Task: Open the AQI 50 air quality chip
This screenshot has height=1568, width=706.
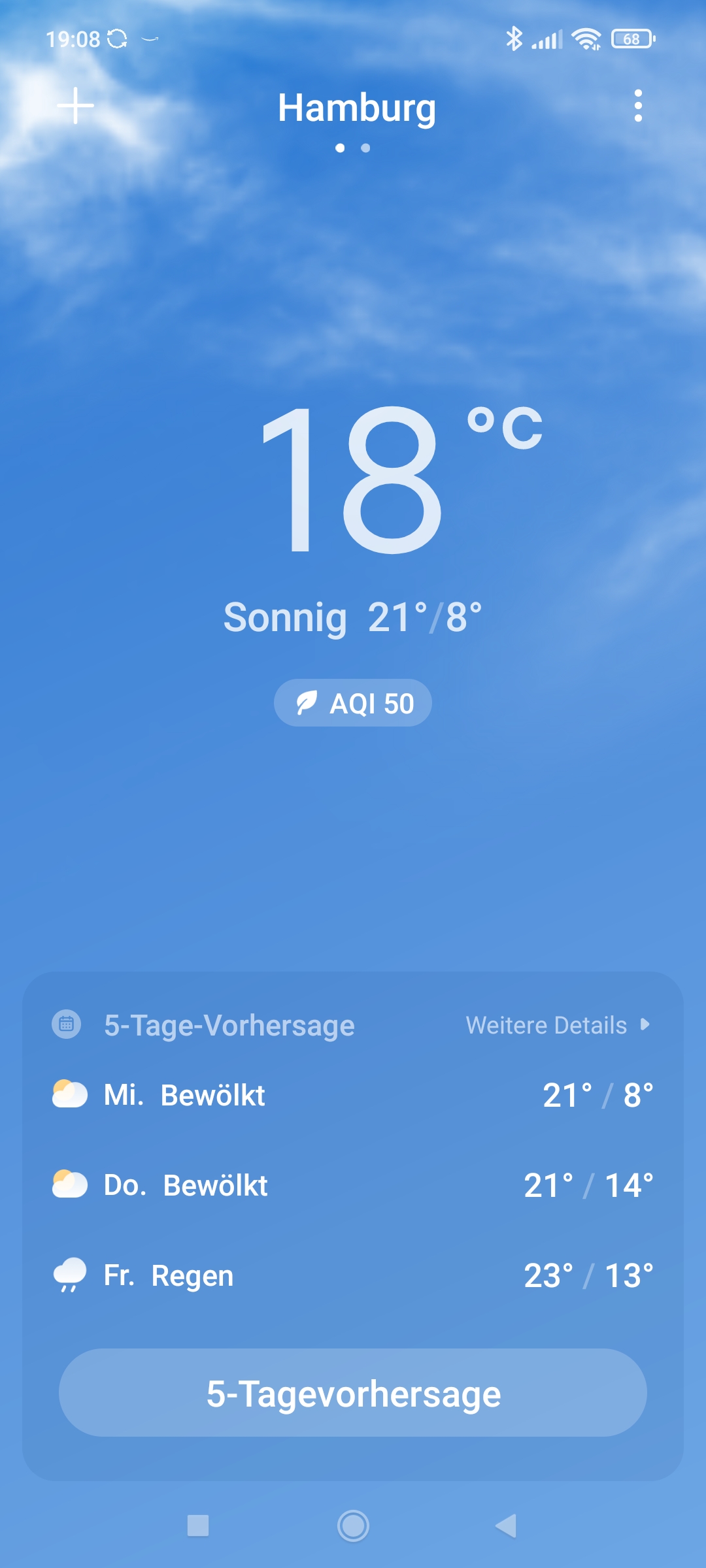Action: tap(353, 703)
